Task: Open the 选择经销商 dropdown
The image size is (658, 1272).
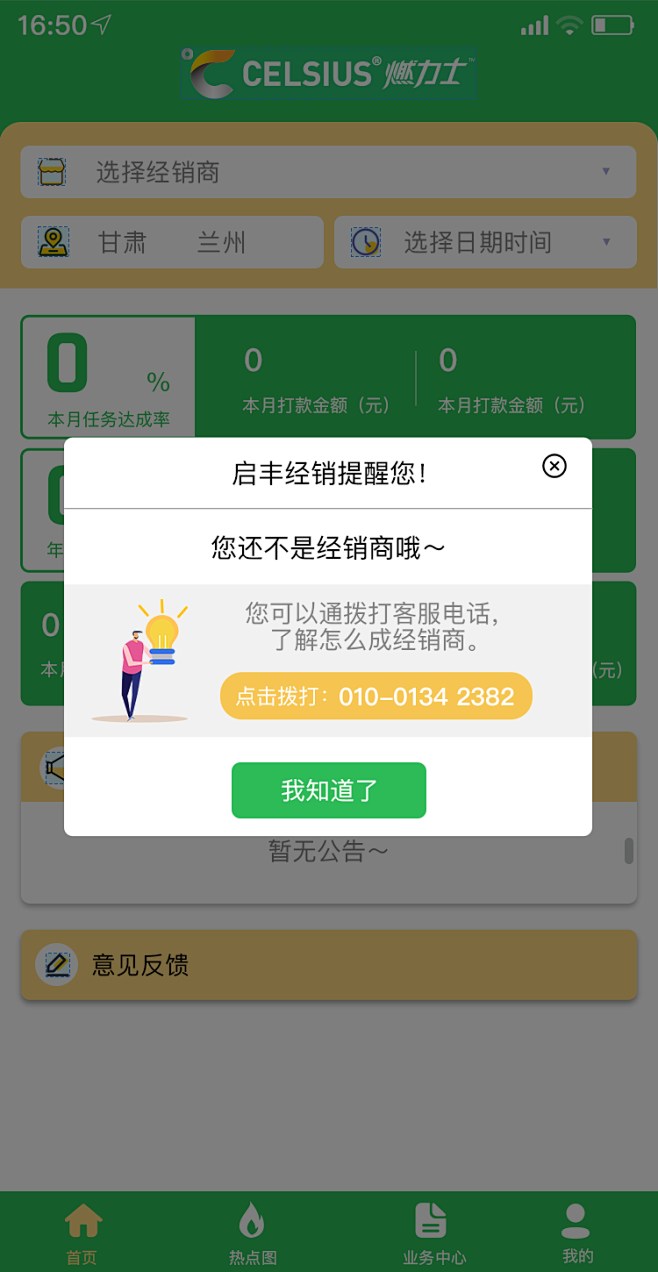Action: click(328, 172)
